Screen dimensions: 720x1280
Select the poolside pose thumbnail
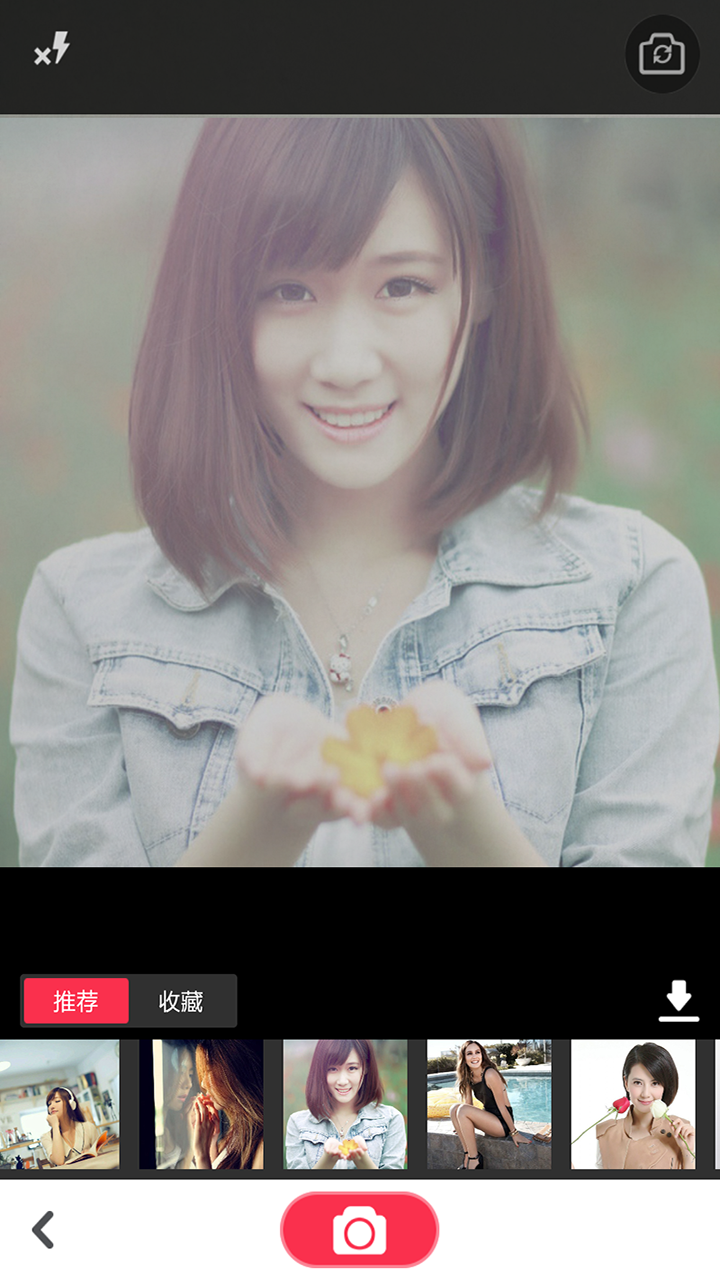pos(489,1104)
